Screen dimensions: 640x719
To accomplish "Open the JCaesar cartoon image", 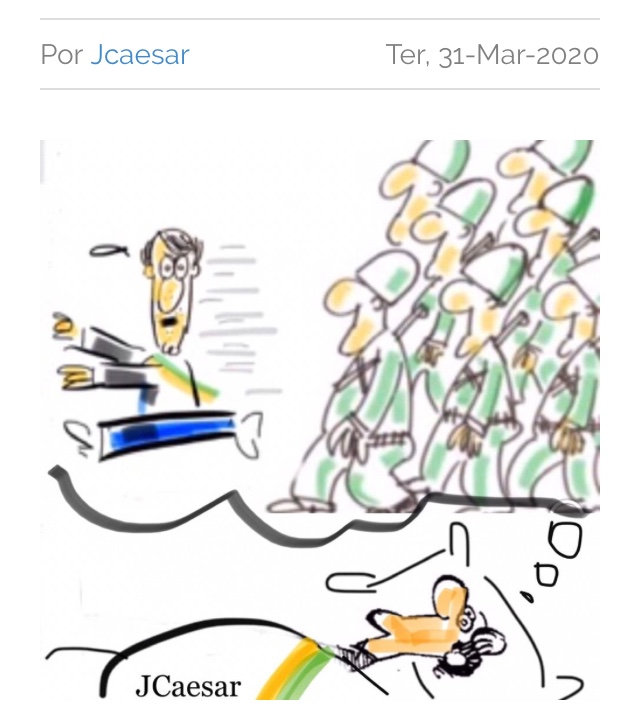I will coord(320,420).
